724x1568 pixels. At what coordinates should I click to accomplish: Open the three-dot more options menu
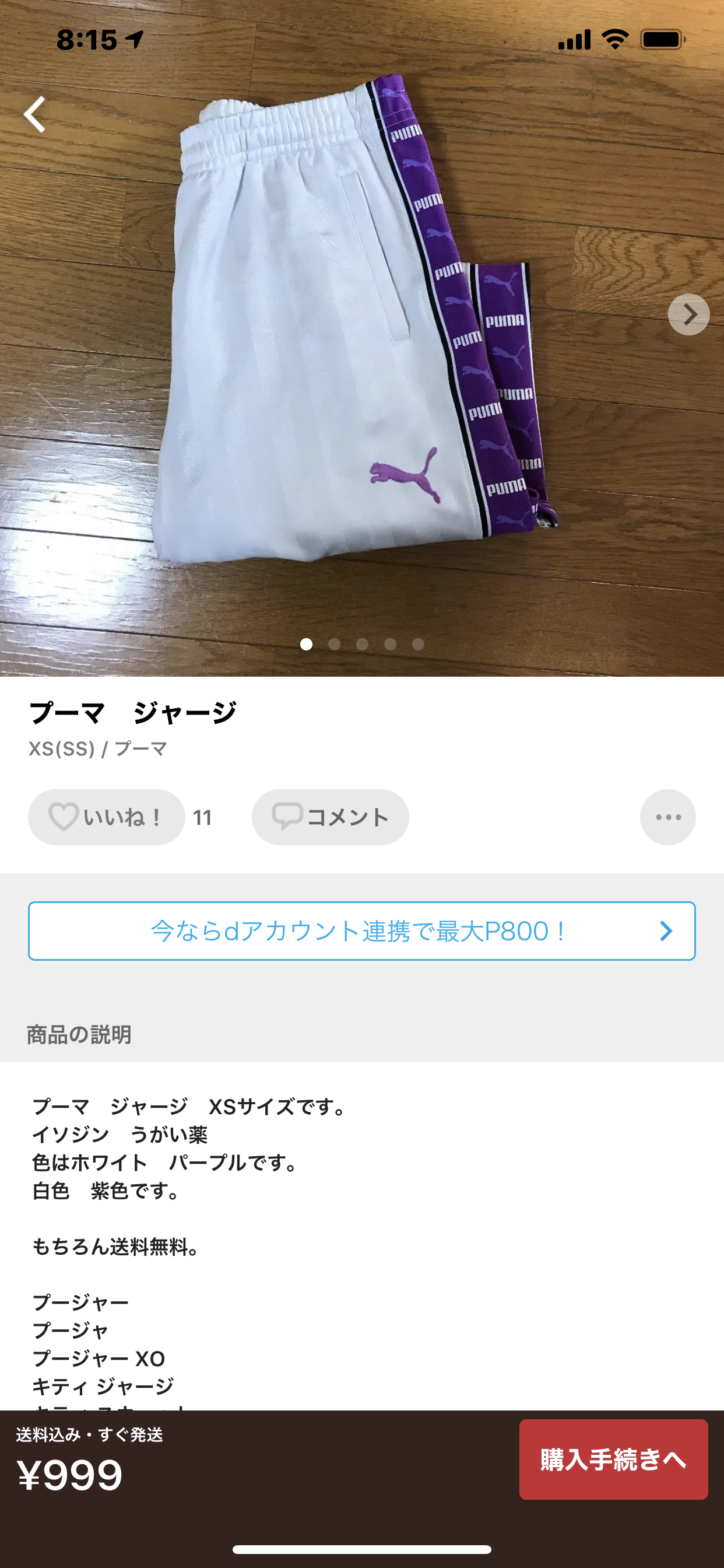[667, 817]
